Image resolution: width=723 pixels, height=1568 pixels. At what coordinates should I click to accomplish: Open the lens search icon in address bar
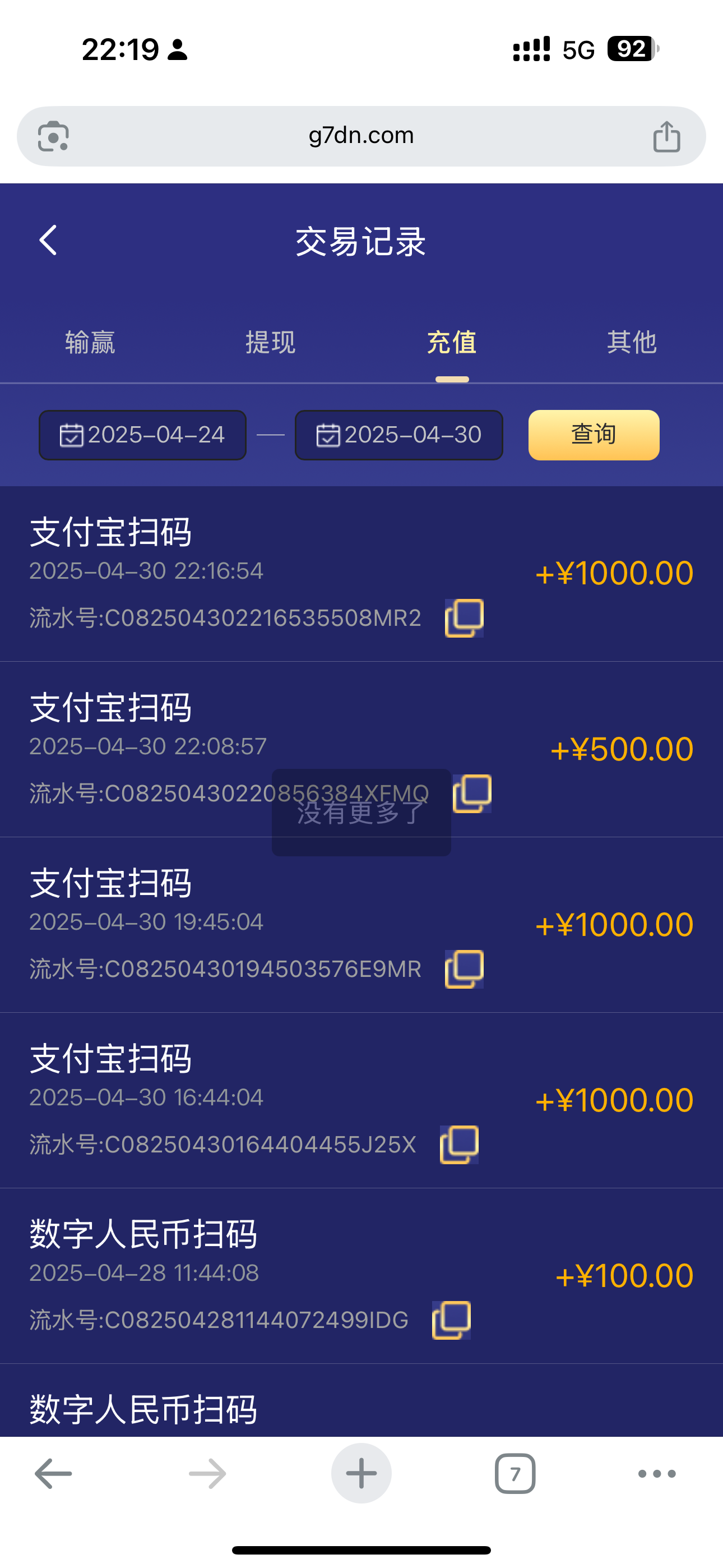click(x=54, y=136)
